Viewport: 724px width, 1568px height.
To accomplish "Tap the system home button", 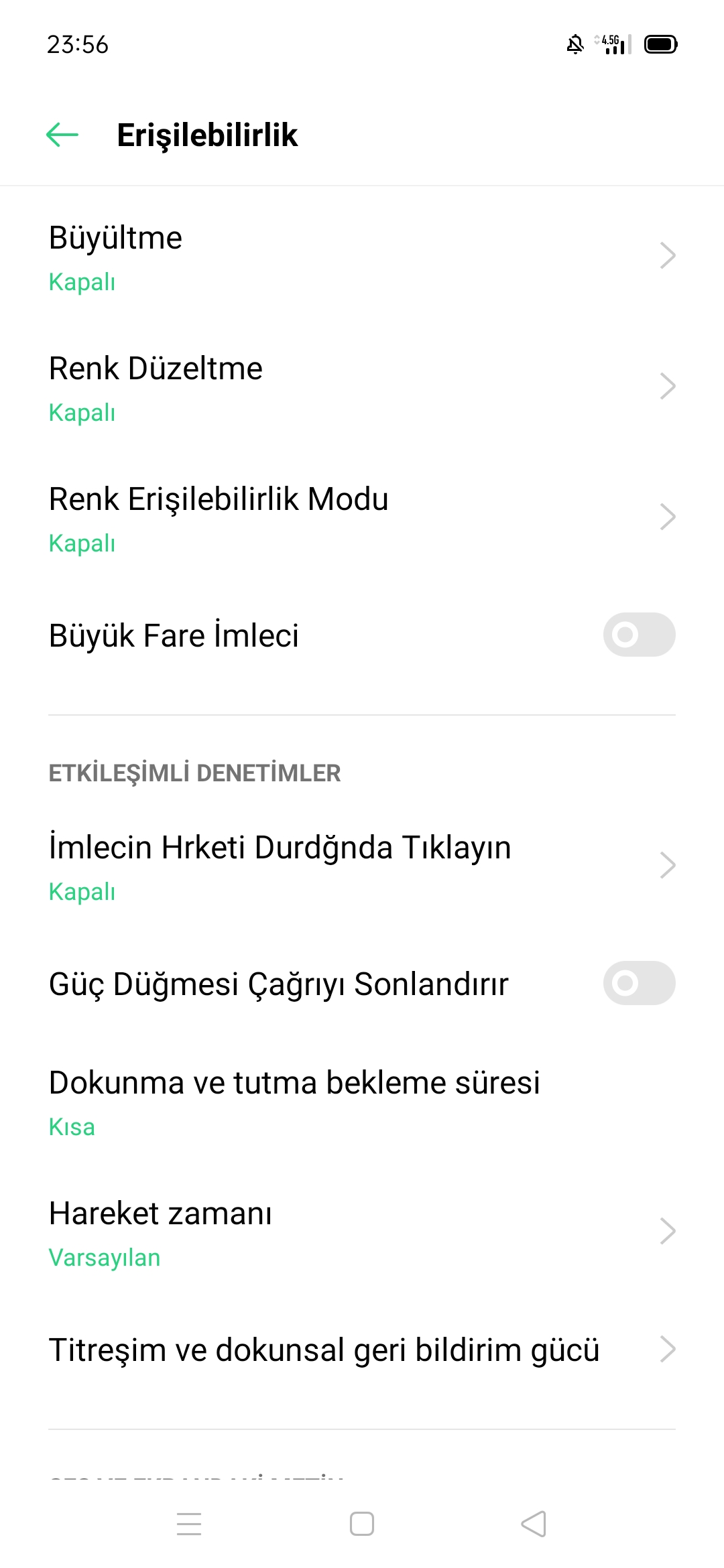I will pyautogui.click(x=362, y=1524).
